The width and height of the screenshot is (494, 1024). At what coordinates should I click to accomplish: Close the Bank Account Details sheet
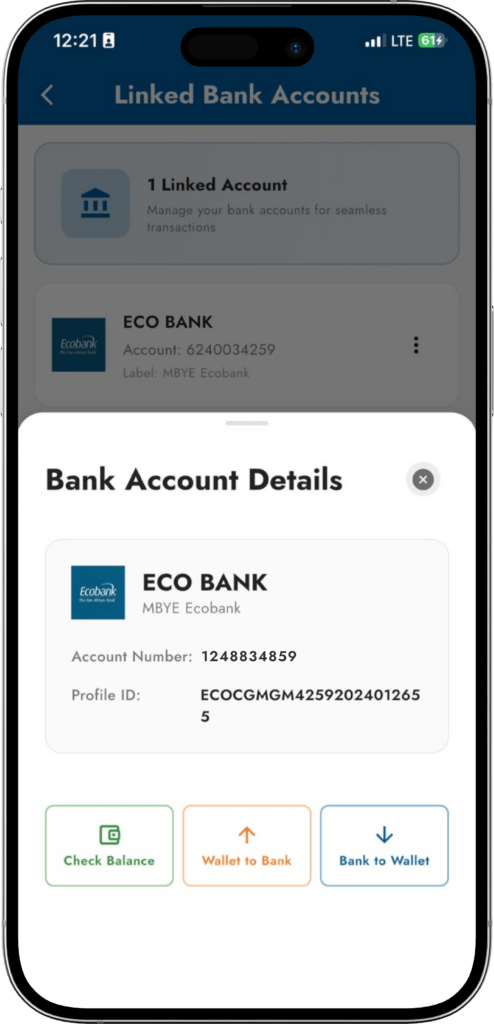(x=423, y=480)
